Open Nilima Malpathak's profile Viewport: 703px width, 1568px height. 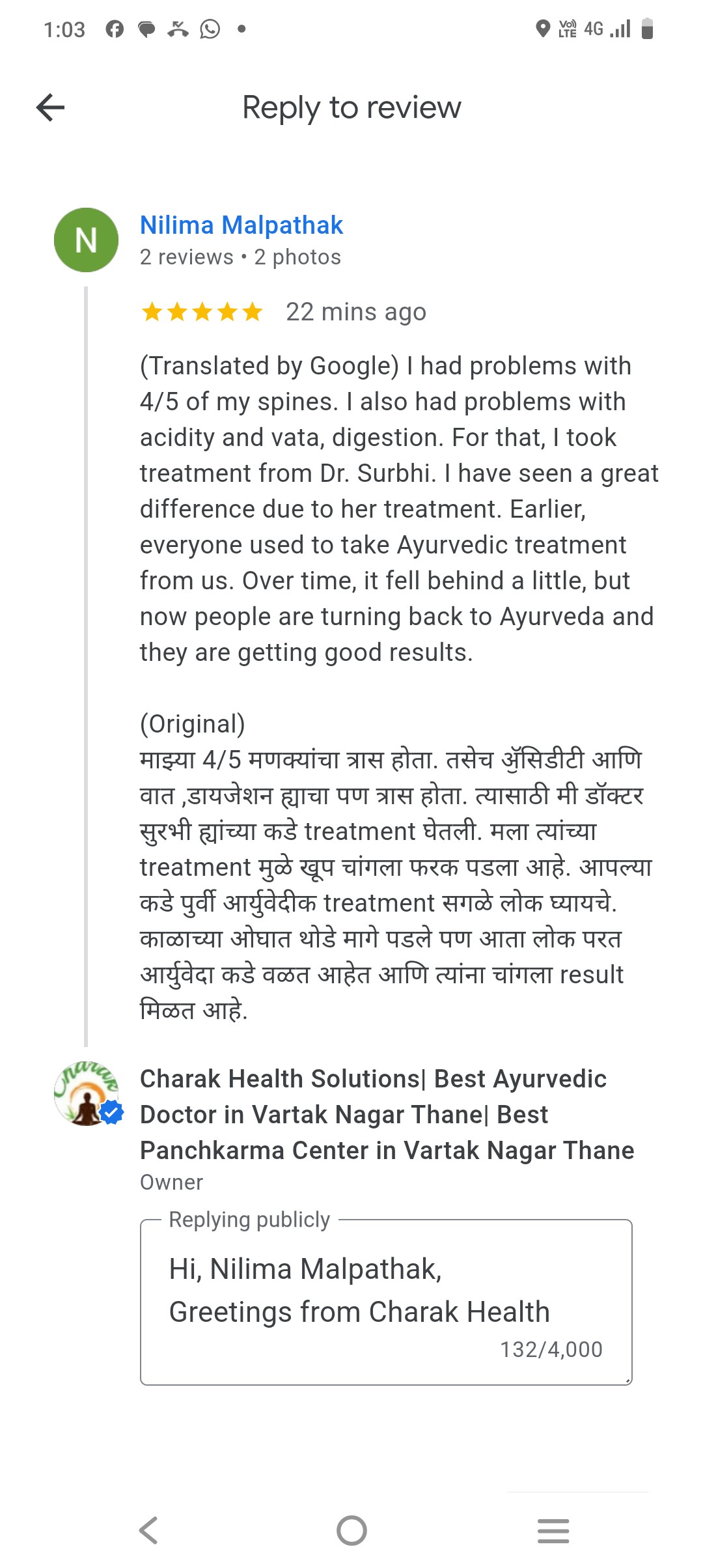coord(241,225)
